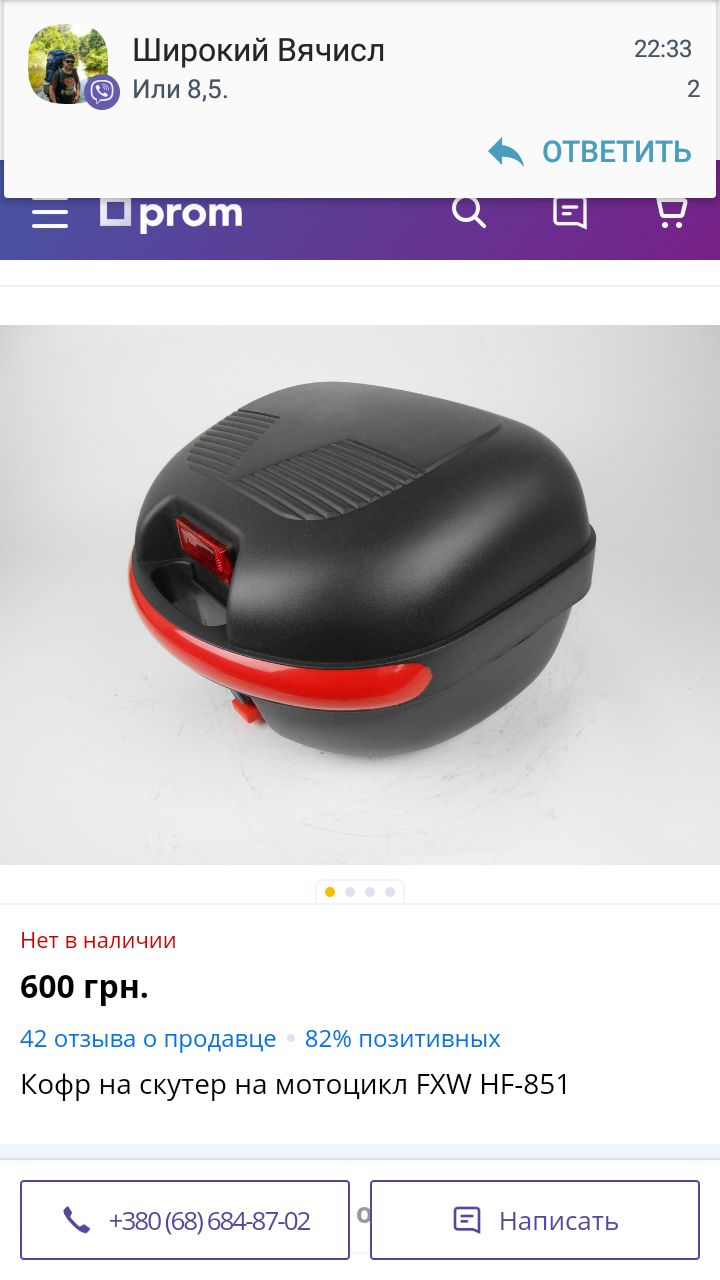
Task: Read the 42 seller reviews
Action: [x=148, y=1039]
